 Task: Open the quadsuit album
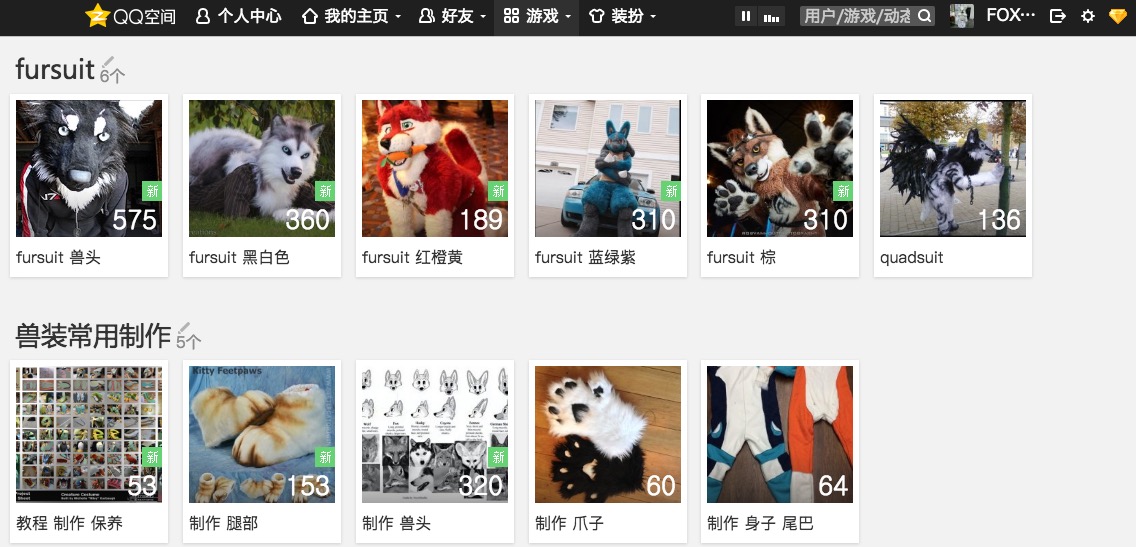[x=953, y=169]
